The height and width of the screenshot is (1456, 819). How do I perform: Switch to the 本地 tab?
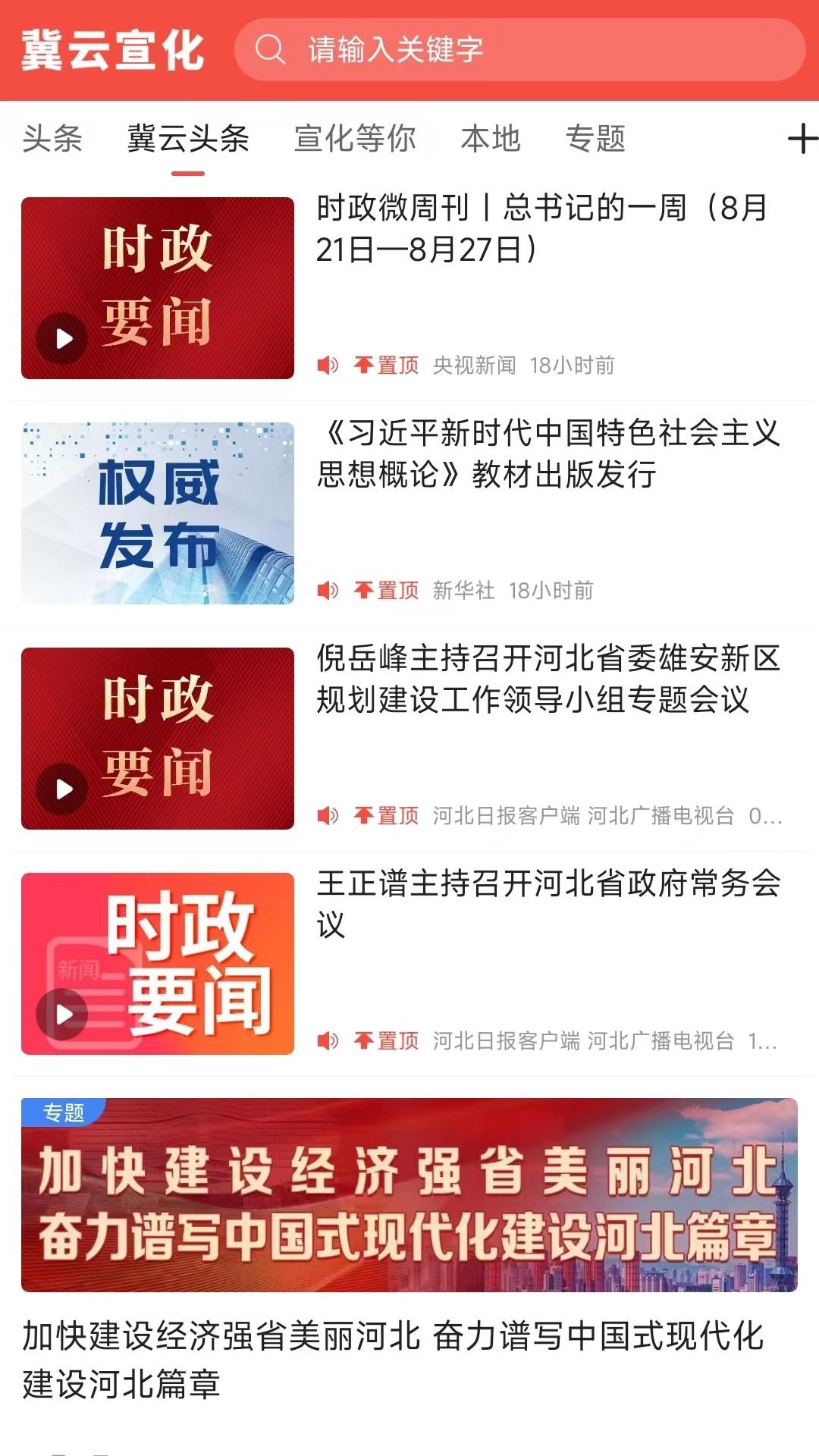point(491,139)
